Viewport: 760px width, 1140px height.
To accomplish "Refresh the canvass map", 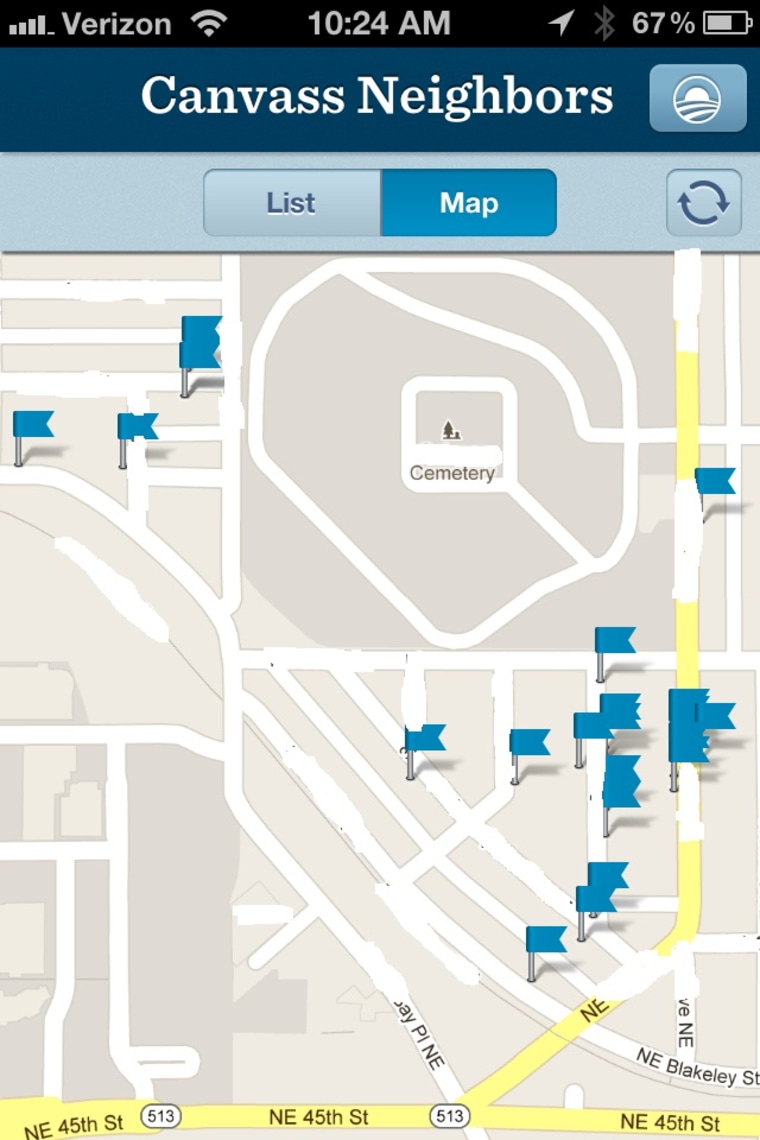I will pyautogui.click(x=703, y=203).
